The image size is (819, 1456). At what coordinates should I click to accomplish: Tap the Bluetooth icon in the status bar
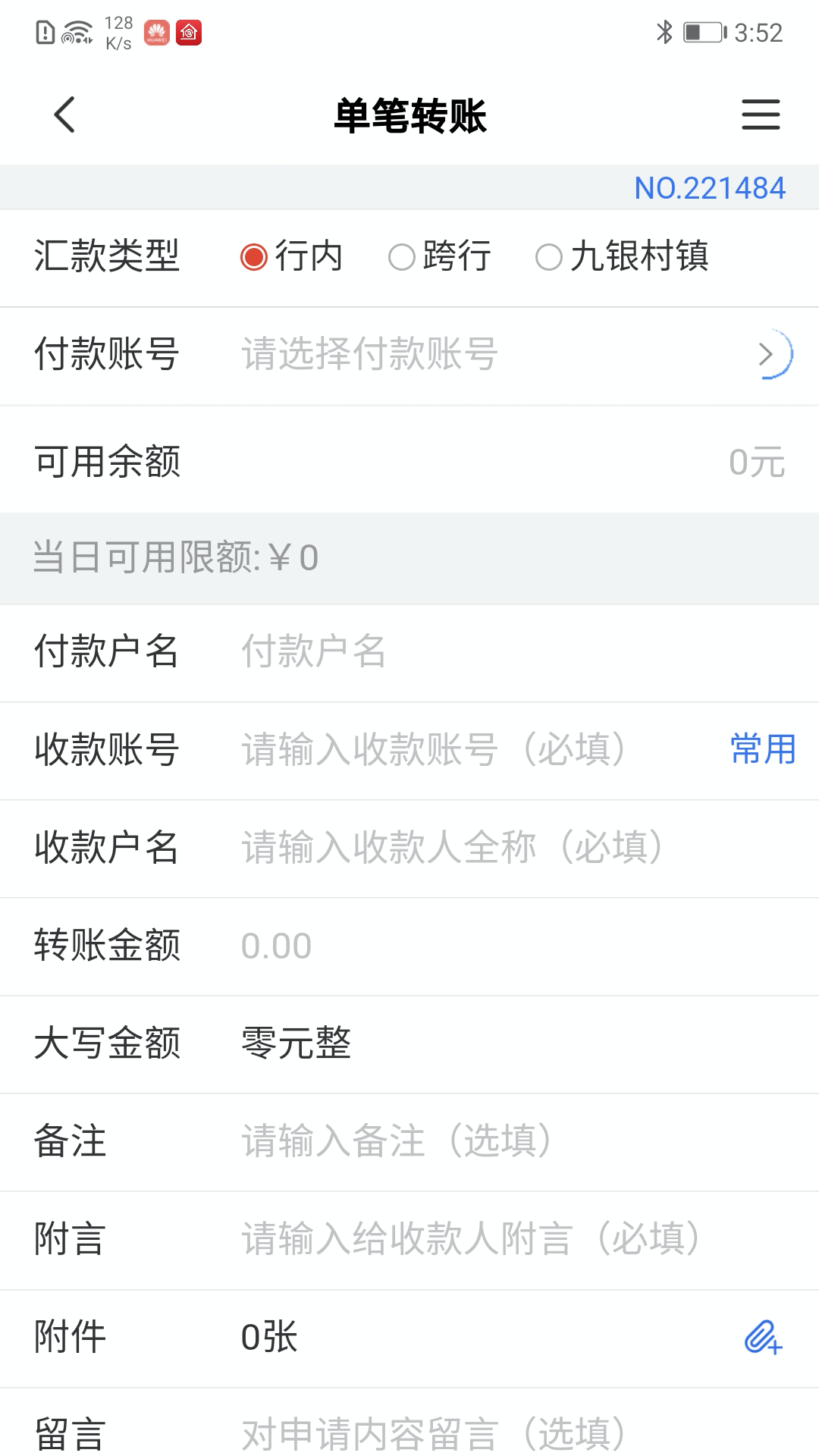click(x=664, y=32)
